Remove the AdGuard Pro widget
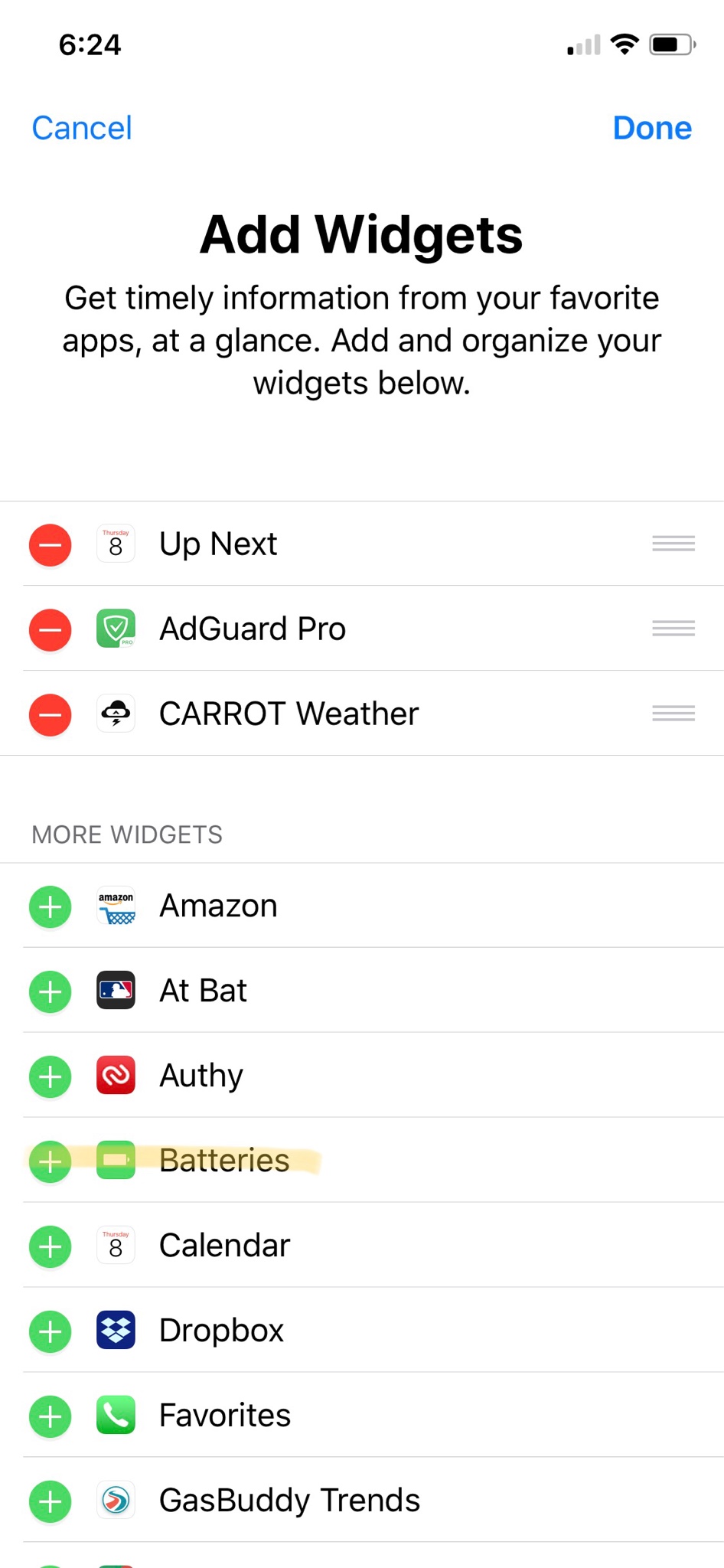The width and height of the screenshot is (724, 1568). (51, 630)
